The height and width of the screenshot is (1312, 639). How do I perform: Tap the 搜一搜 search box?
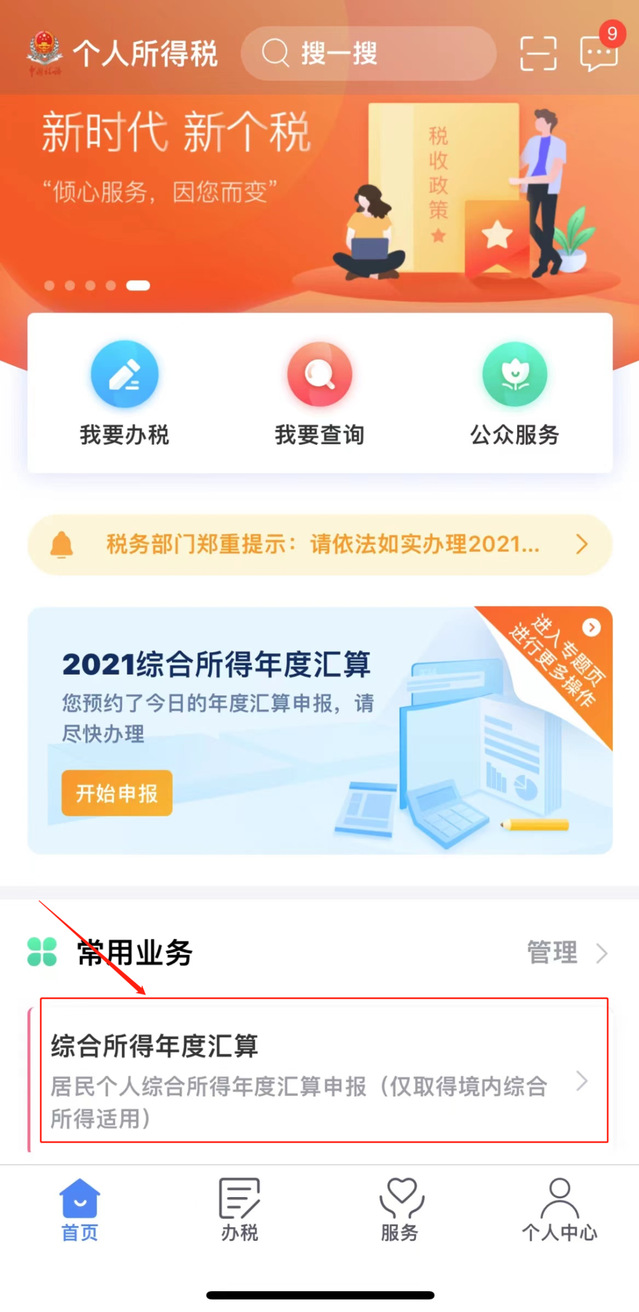tap(368, 53)
